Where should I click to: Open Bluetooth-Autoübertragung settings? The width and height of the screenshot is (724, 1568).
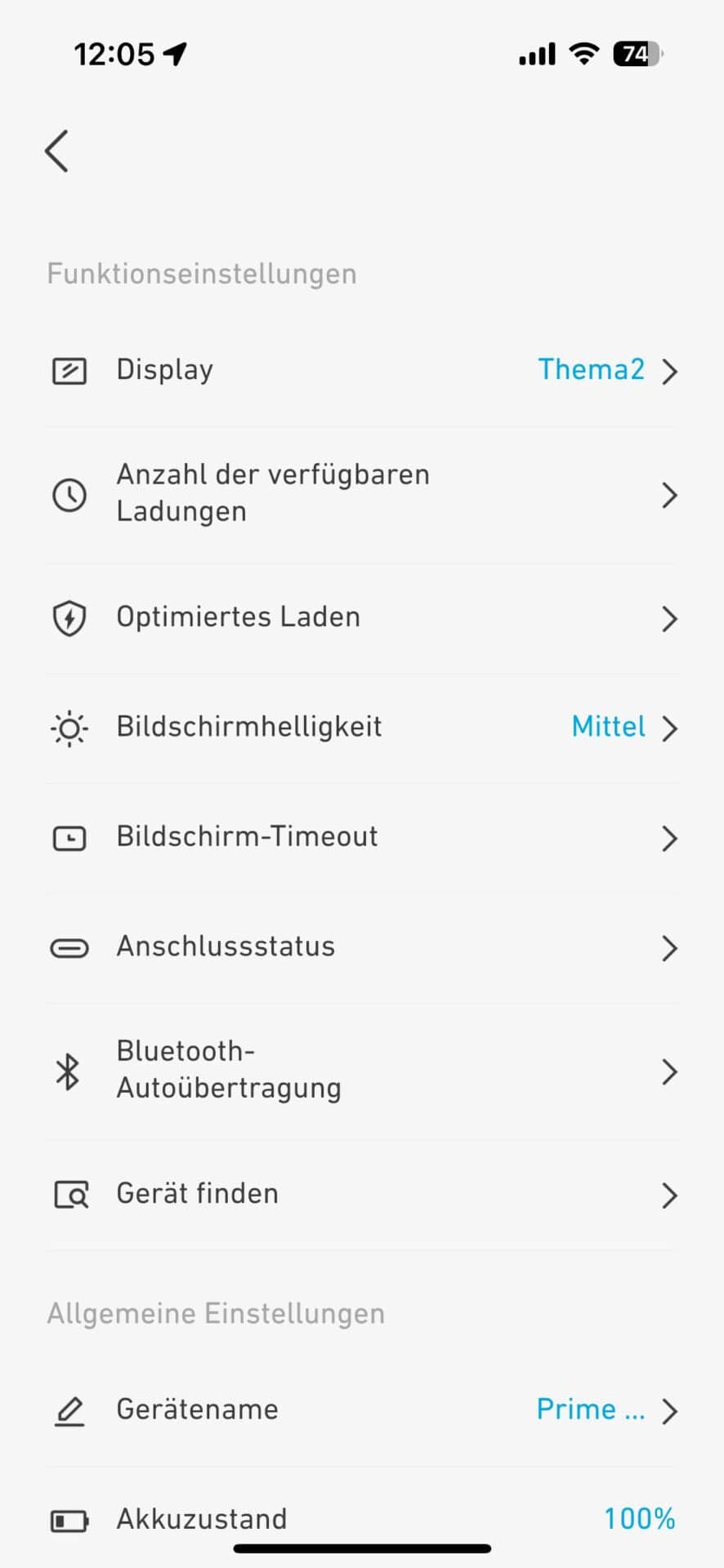pyautogui.click(x=362, y=1070)
